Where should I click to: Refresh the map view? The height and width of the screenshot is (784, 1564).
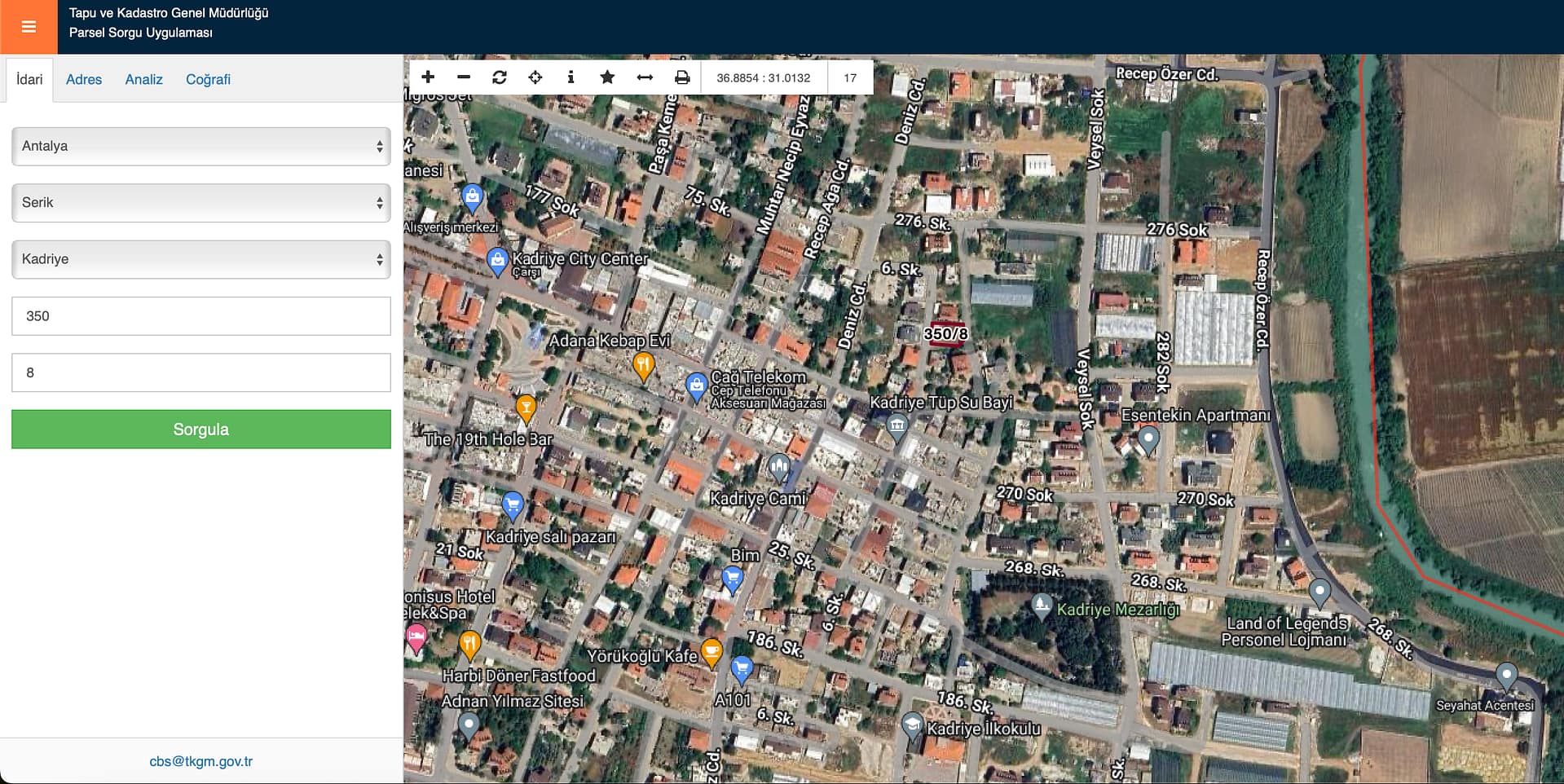pyautogui.click(x=500, y=77)
